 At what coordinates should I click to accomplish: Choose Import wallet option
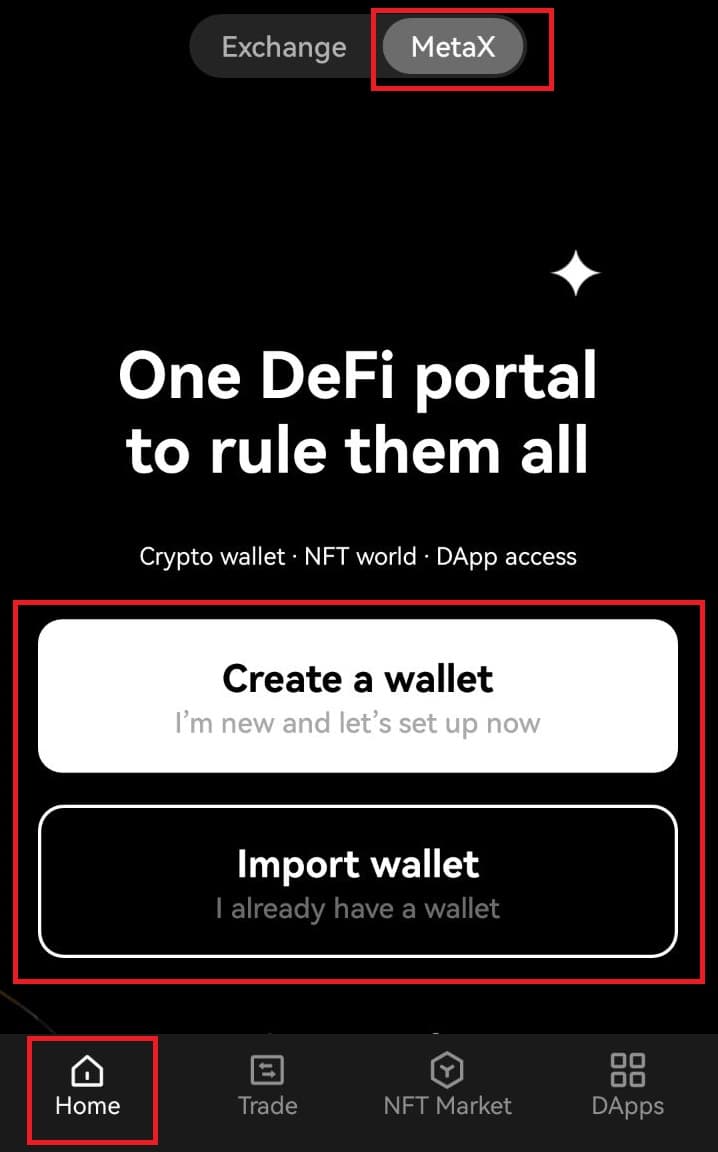[358, 881]
